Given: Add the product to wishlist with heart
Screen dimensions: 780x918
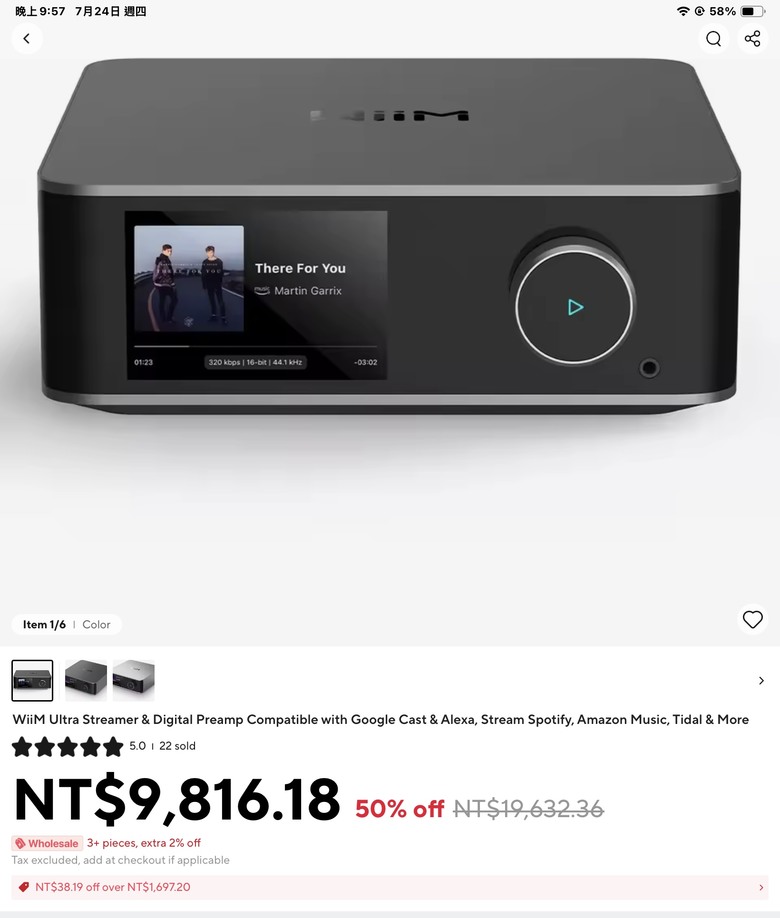Looking at the screenshot, I should pyautogui.click(x=752, y=619).
